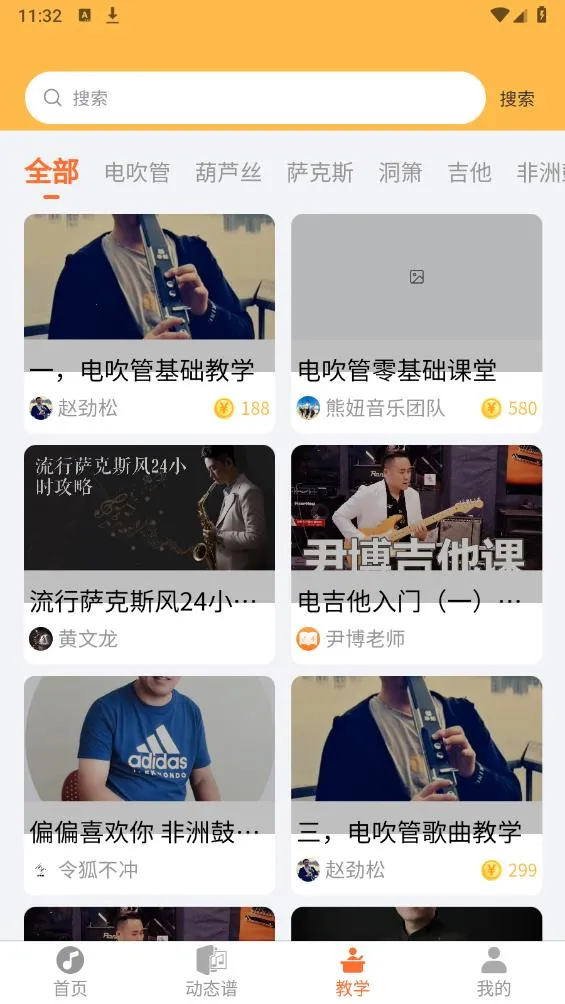565x1004 pixels.
Task: Open course 三，电吹管歌曲教学
Action: coord(416,786)
